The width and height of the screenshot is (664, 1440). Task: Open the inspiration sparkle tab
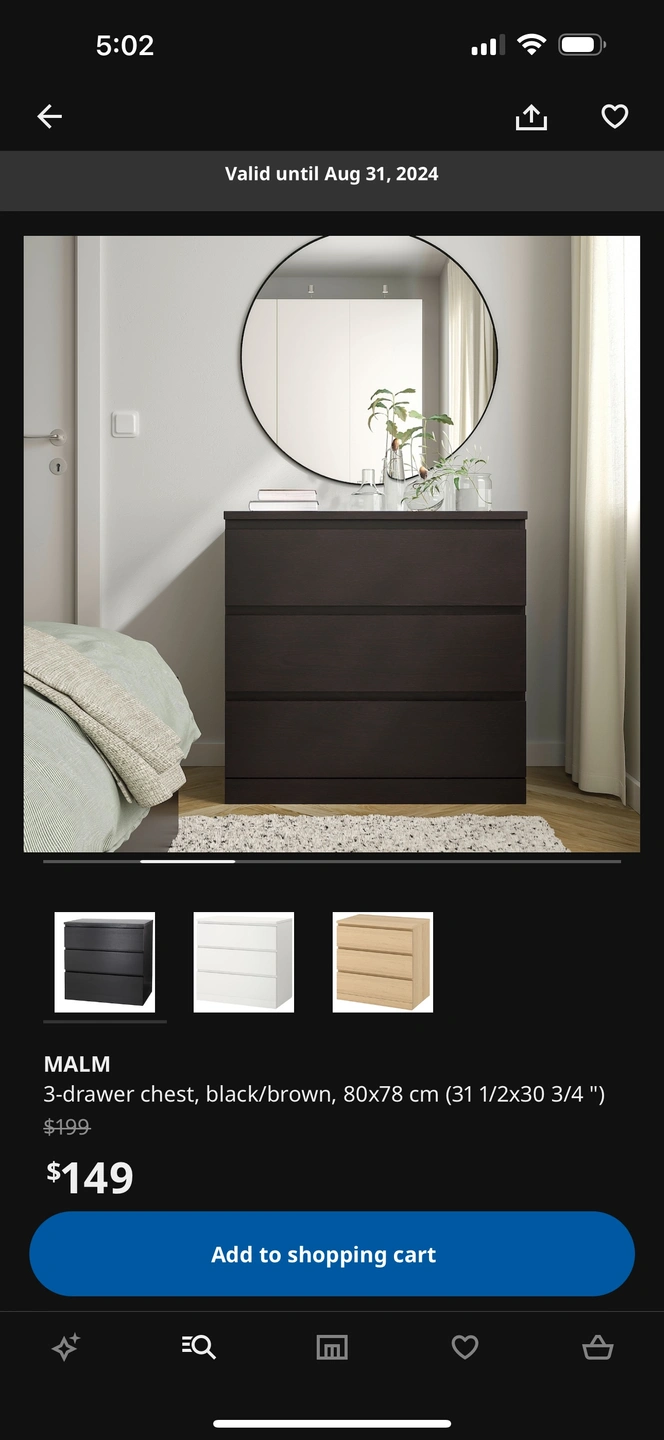pyautogui.click(x=66, y=1347)
